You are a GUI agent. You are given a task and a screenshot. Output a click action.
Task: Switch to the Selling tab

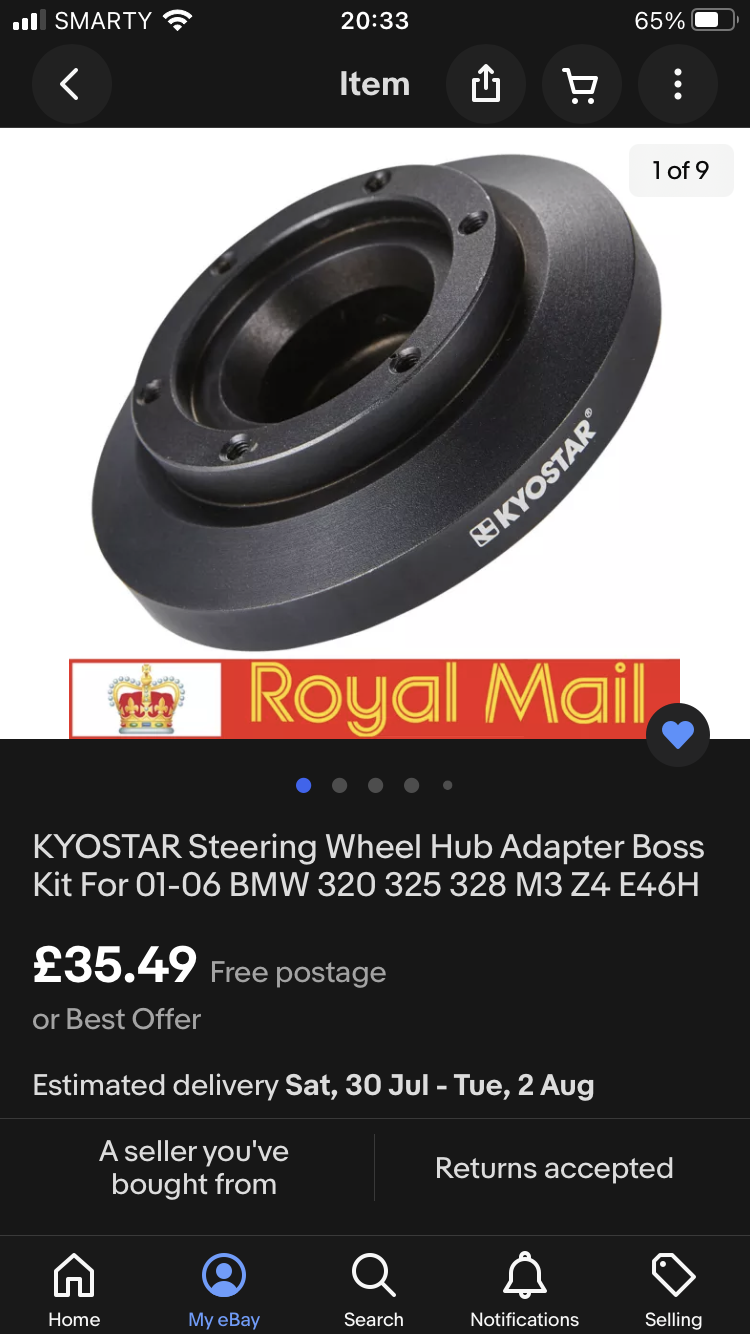673,1291
